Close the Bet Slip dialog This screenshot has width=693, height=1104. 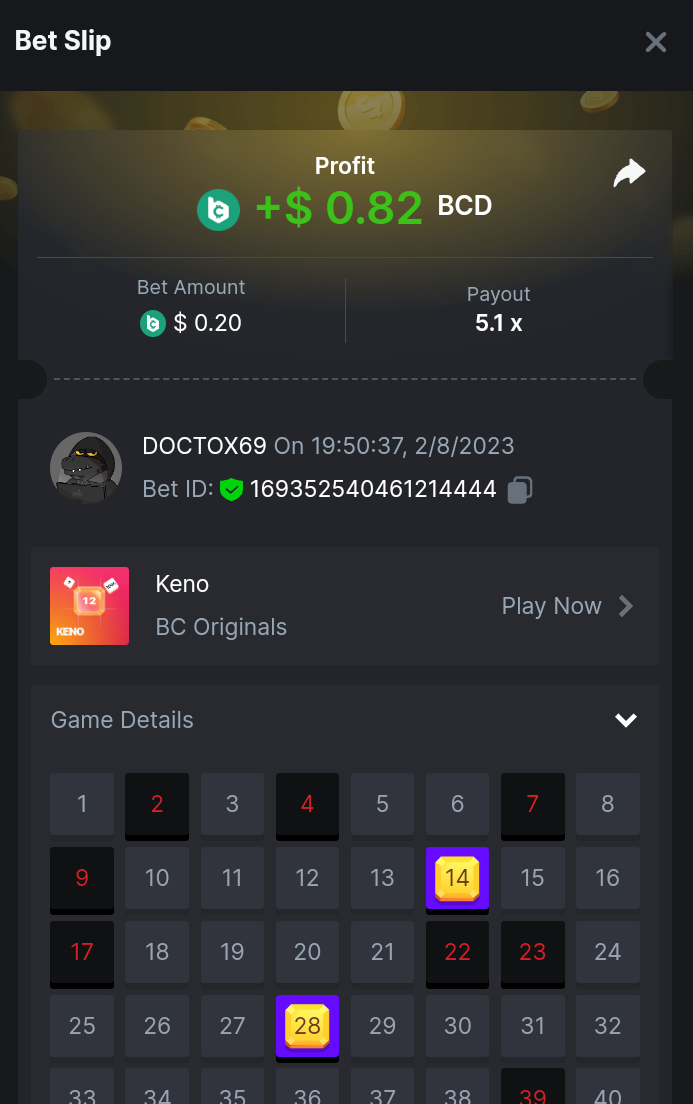pyautogui.click(x=655, y=42)
